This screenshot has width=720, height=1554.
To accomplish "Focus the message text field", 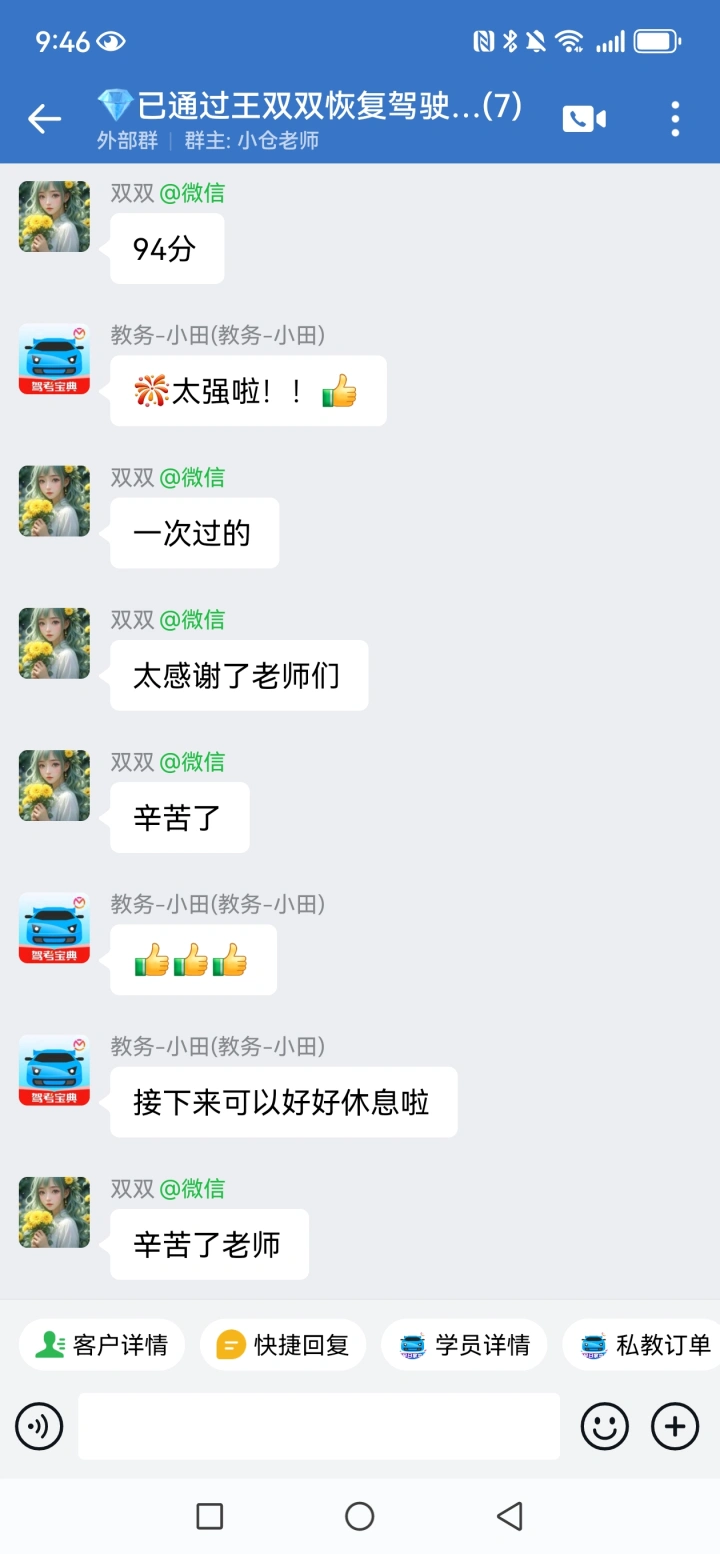I will point(319,1426).
